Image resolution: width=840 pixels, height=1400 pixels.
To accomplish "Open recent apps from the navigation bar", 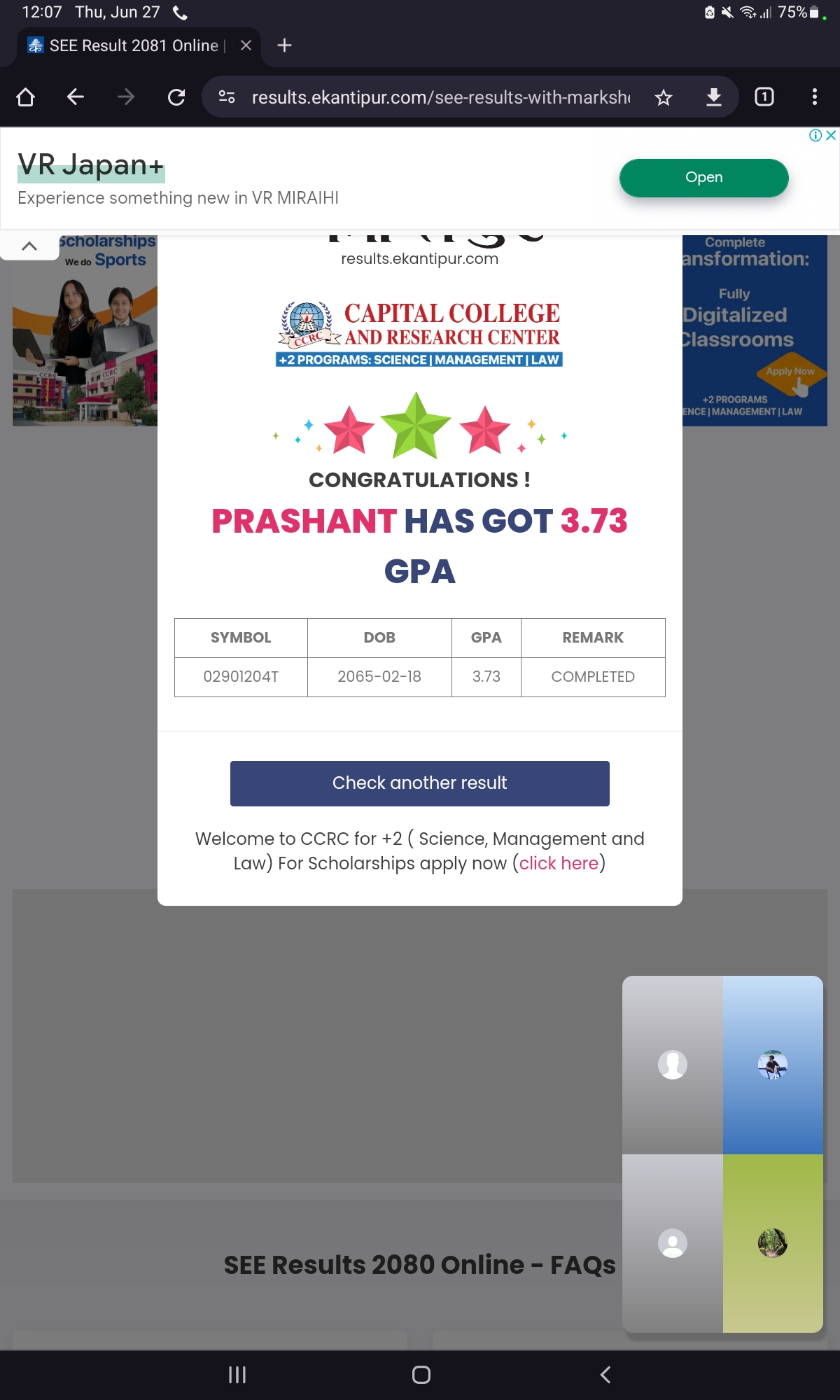I will pyautogui.click(x=237, y=1375).
